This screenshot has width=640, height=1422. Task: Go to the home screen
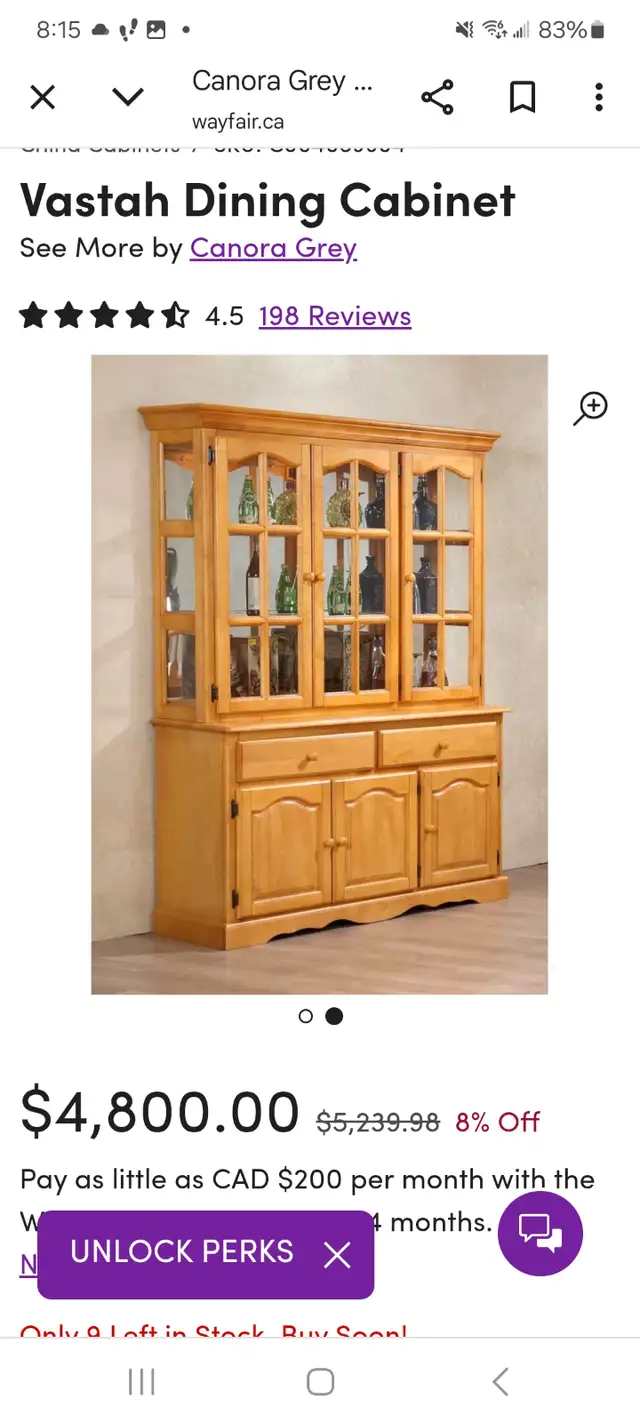(320, 1382)
